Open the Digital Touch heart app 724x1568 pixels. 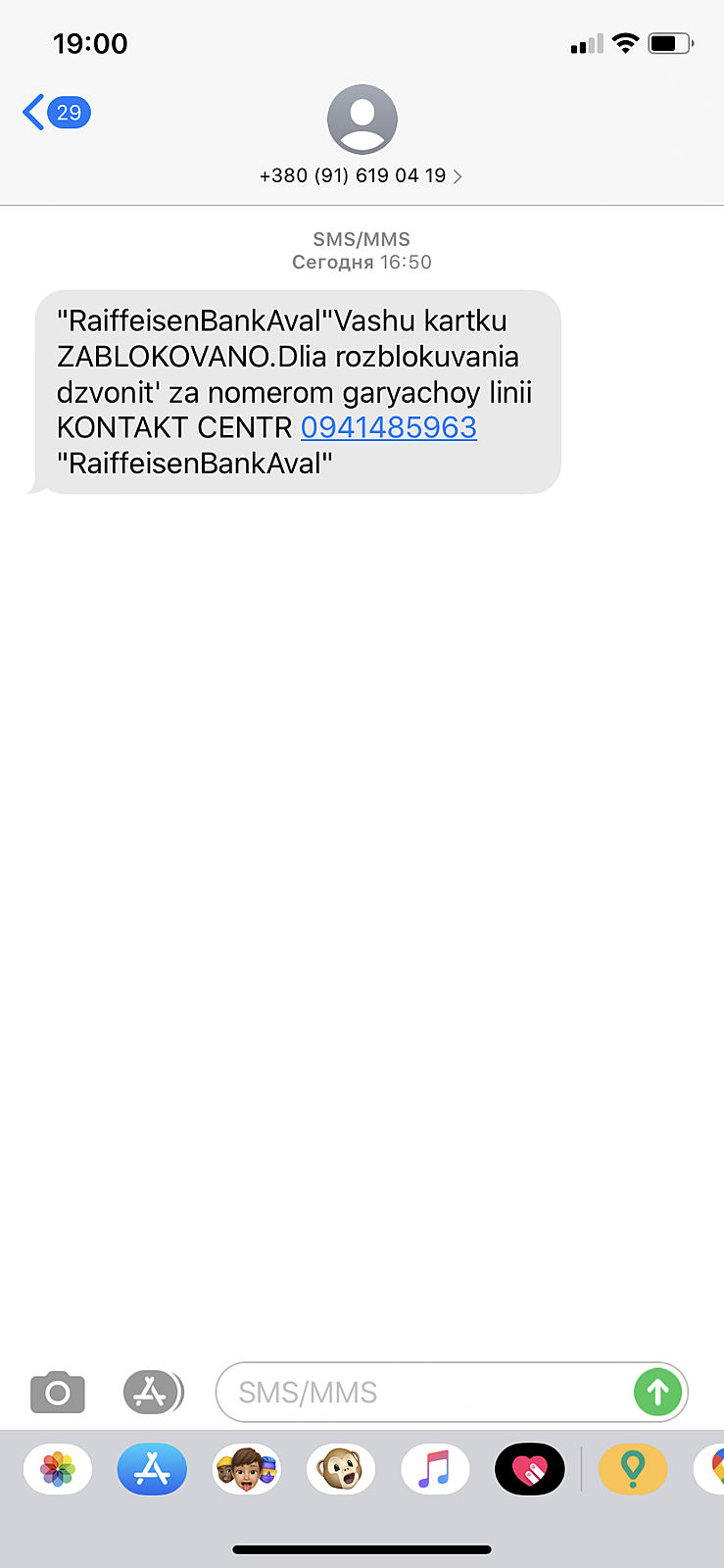(530, 1470)
